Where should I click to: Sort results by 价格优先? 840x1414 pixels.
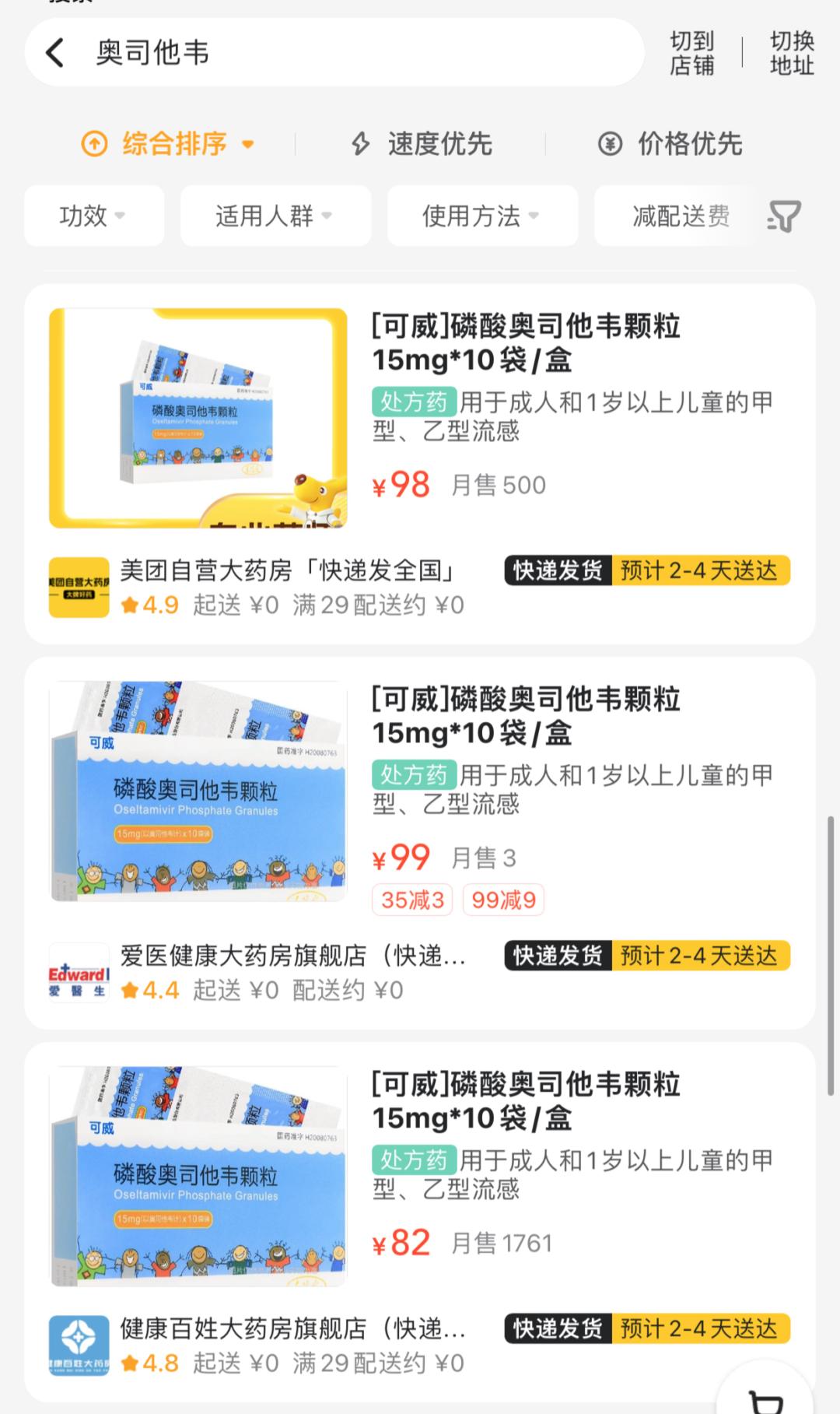pyautogui.click(x=671, y=144)
